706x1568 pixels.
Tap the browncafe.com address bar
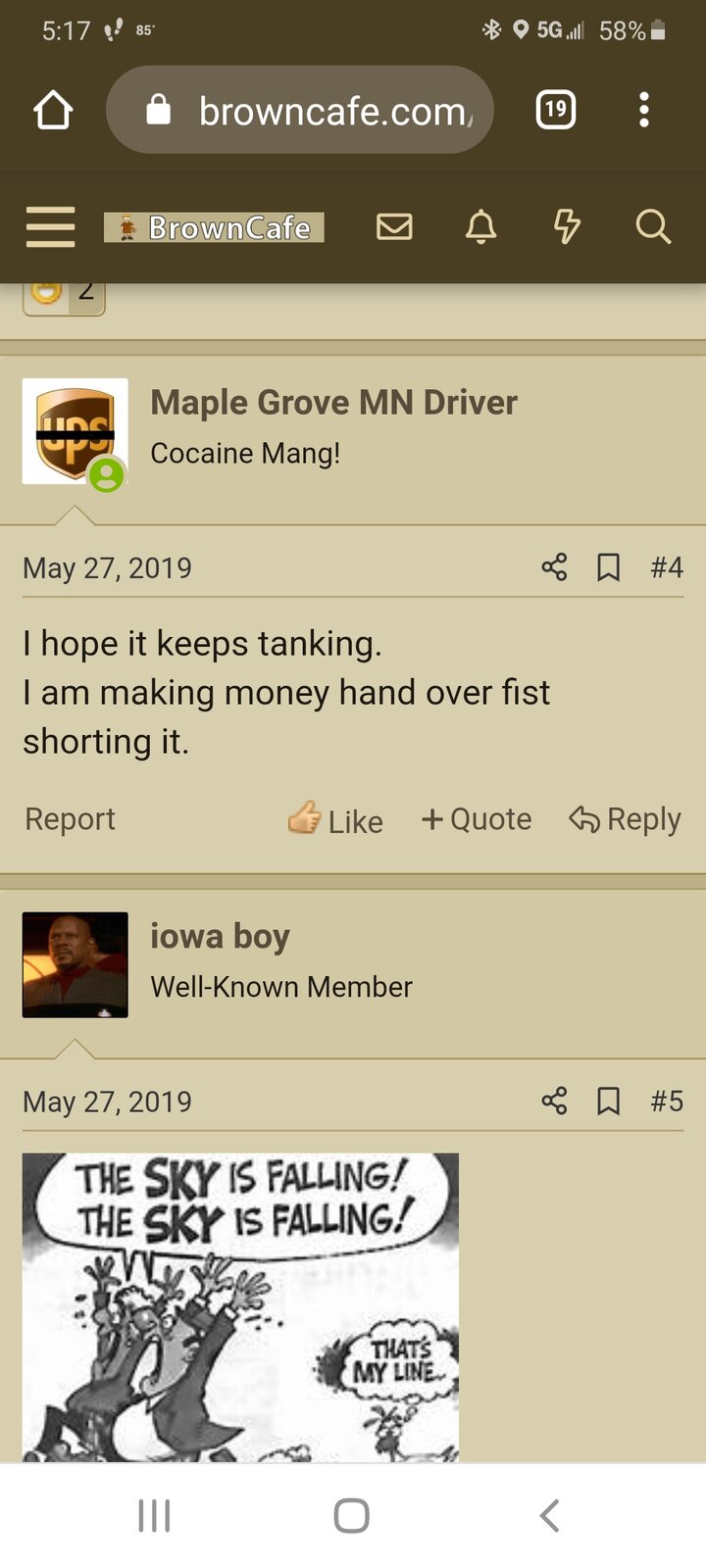click(299, 110)
